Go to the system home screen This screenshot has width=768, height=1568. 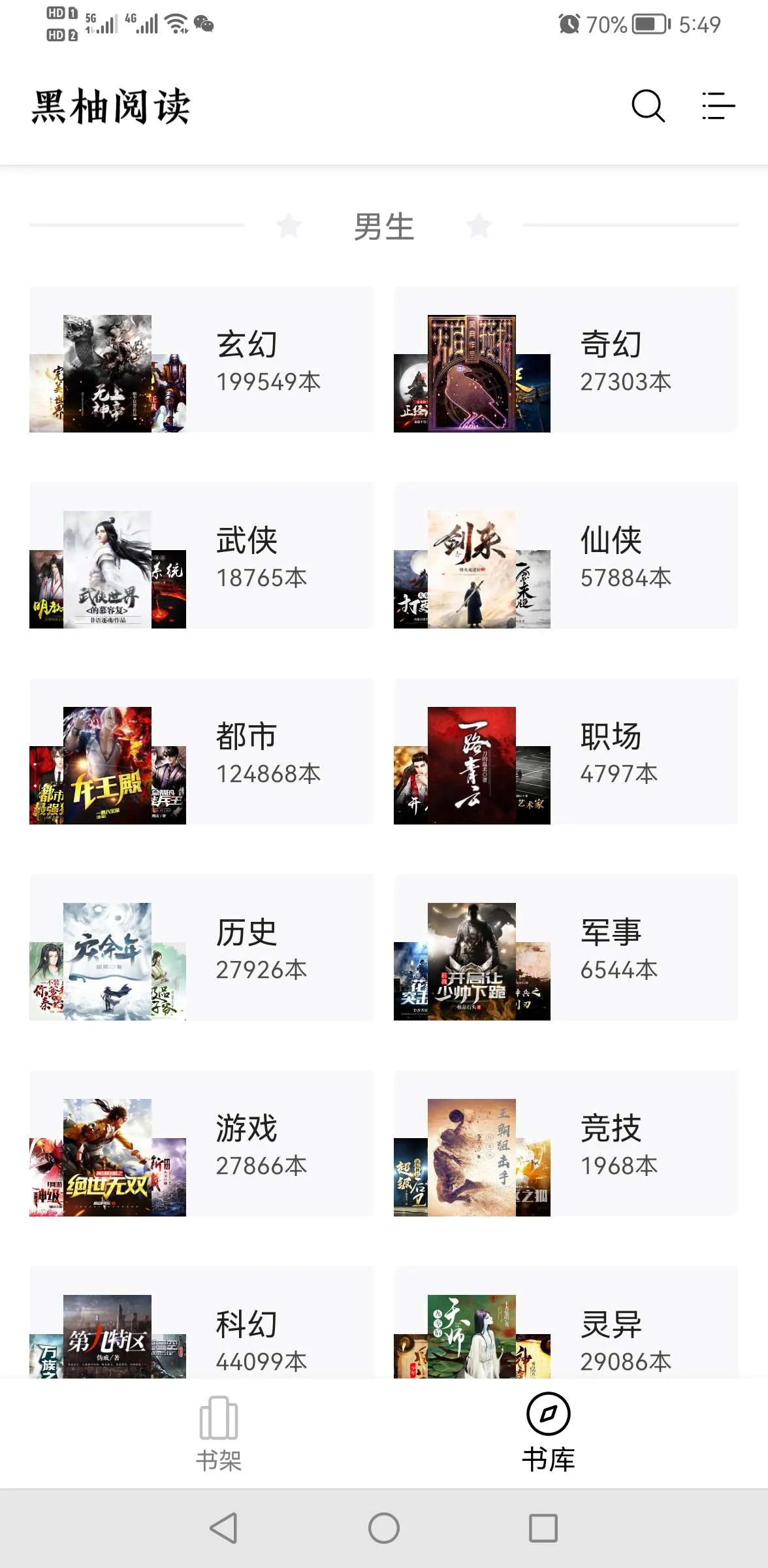384,1528
